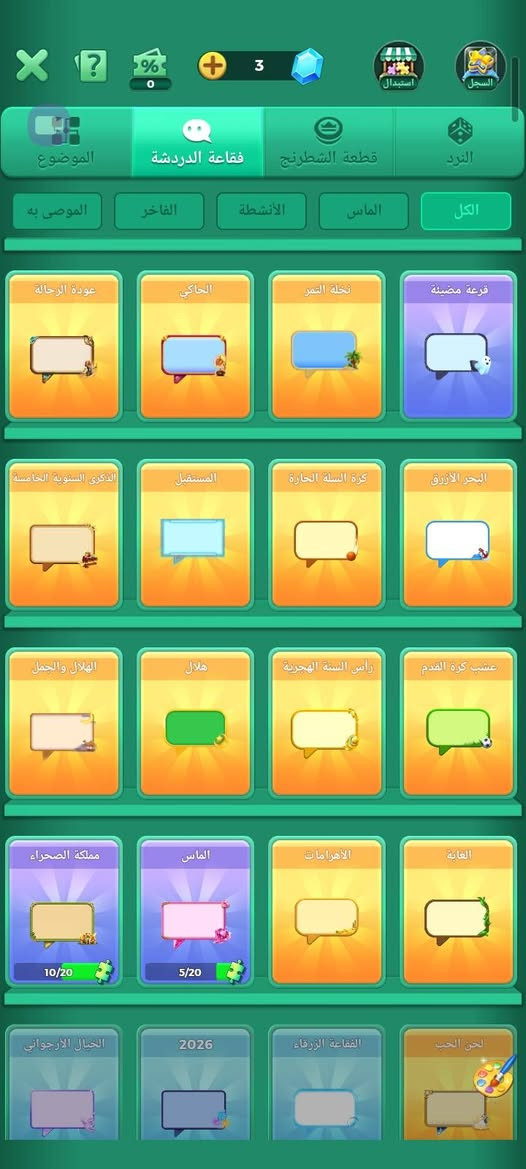Switch to the الموضوع theme tab
526x1169 pixels.
[x=66, y=142]
